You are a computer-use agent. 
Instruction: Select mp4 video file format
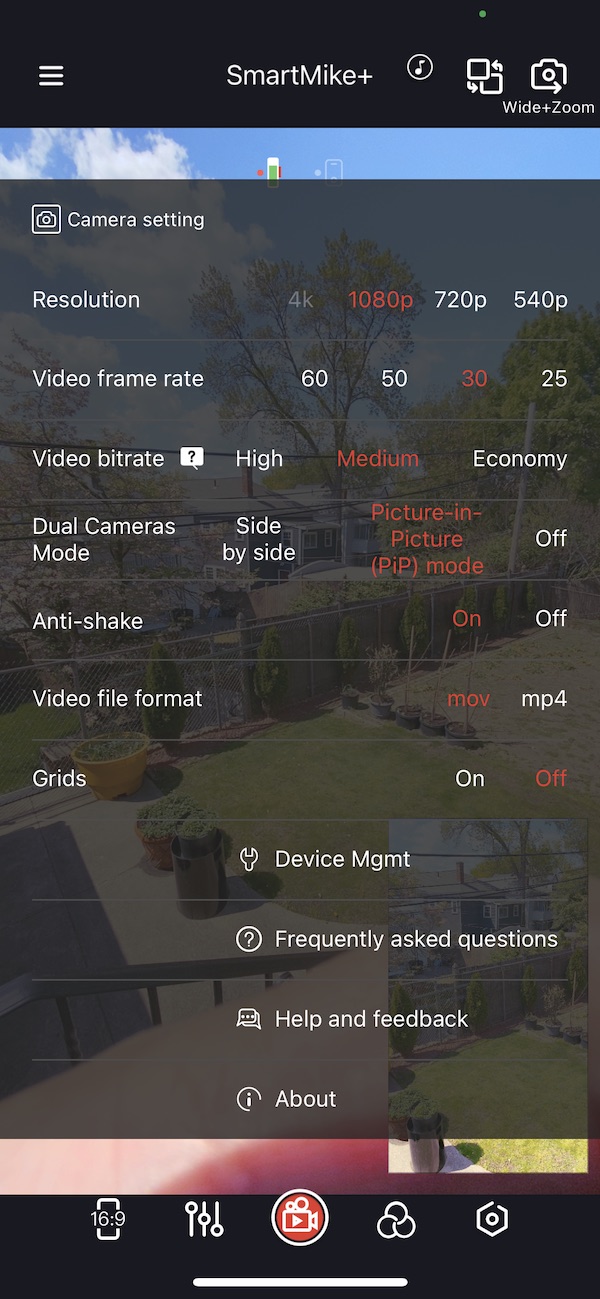pyautogui.click(x=544, y=699)
